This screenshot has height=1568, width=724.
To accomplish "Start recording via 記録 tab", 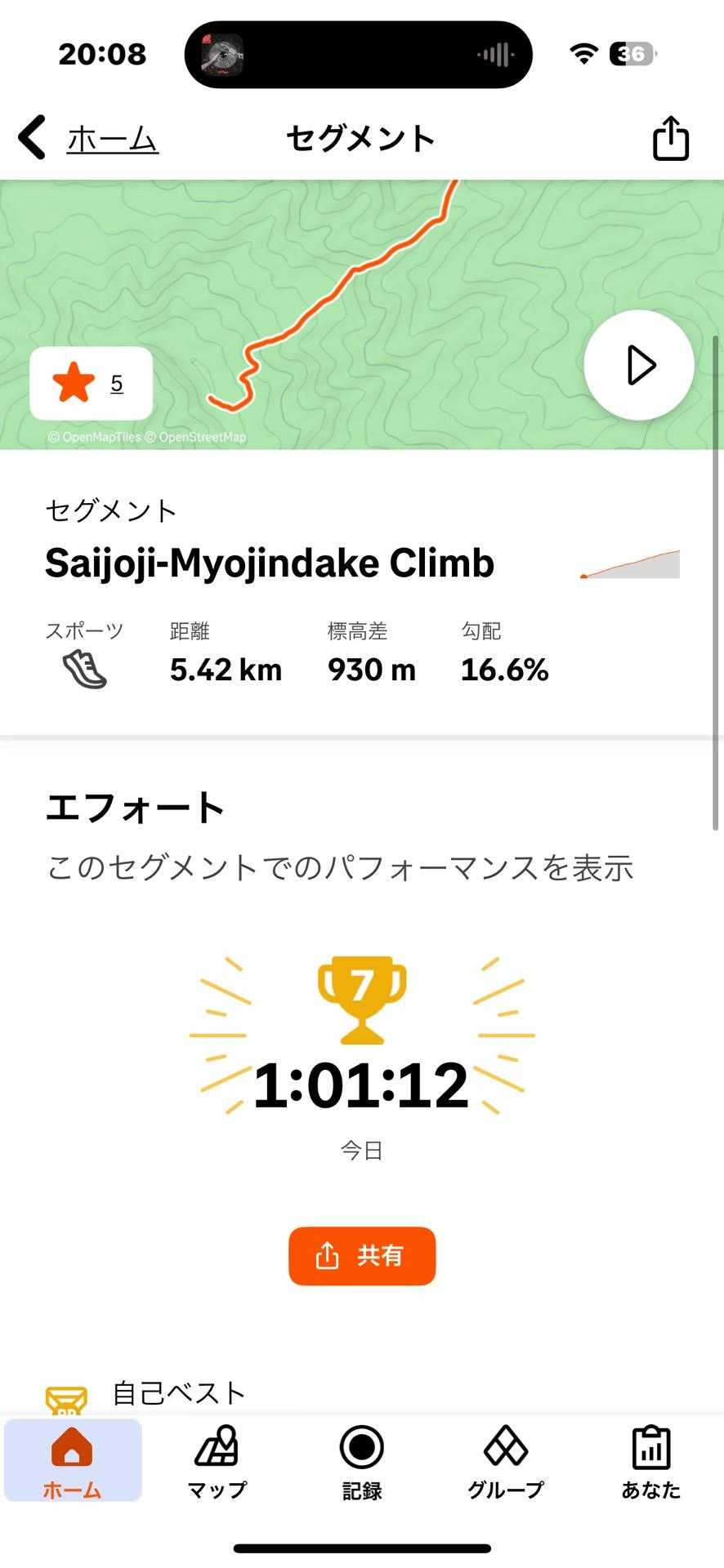I will coord(362,1462).
